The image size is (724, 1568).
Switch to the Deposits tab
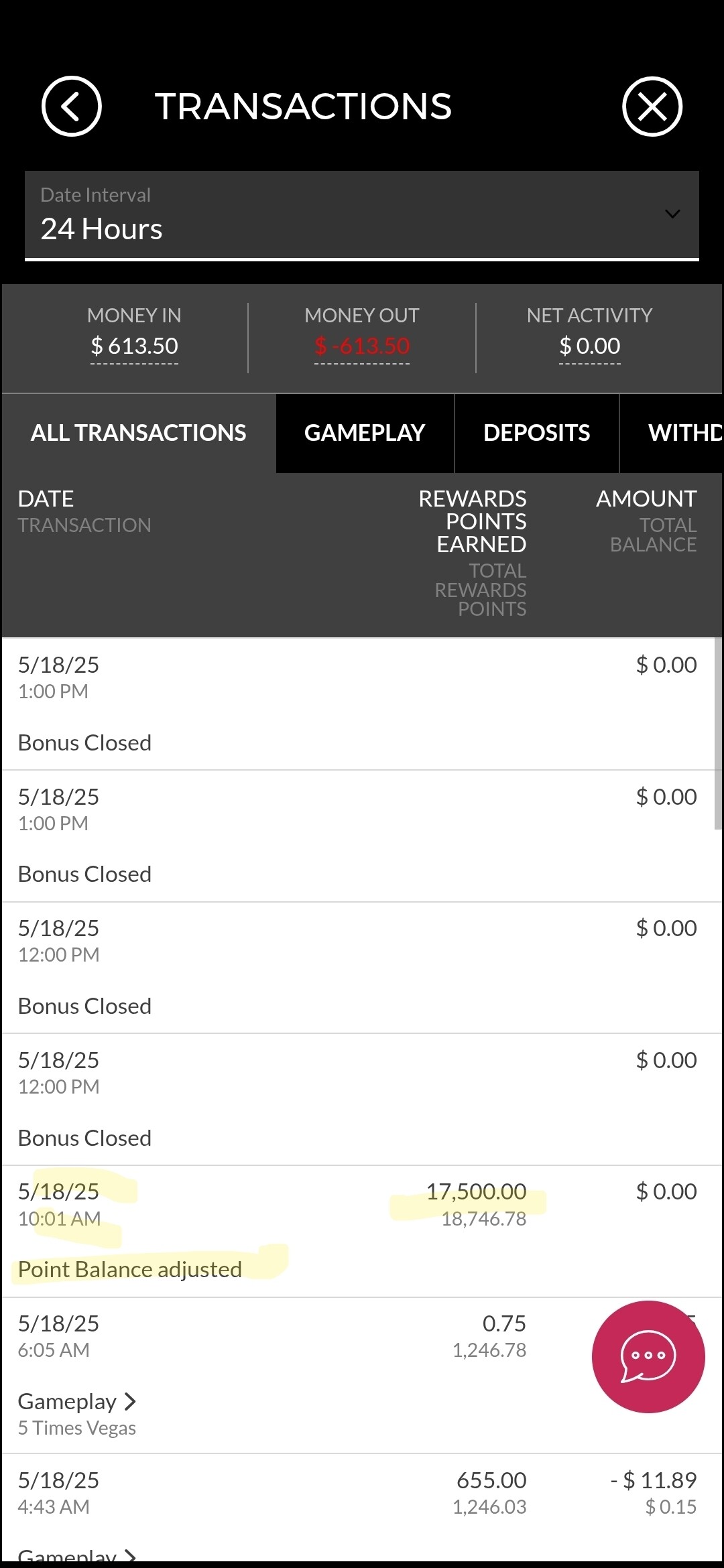tap(537, 433)
